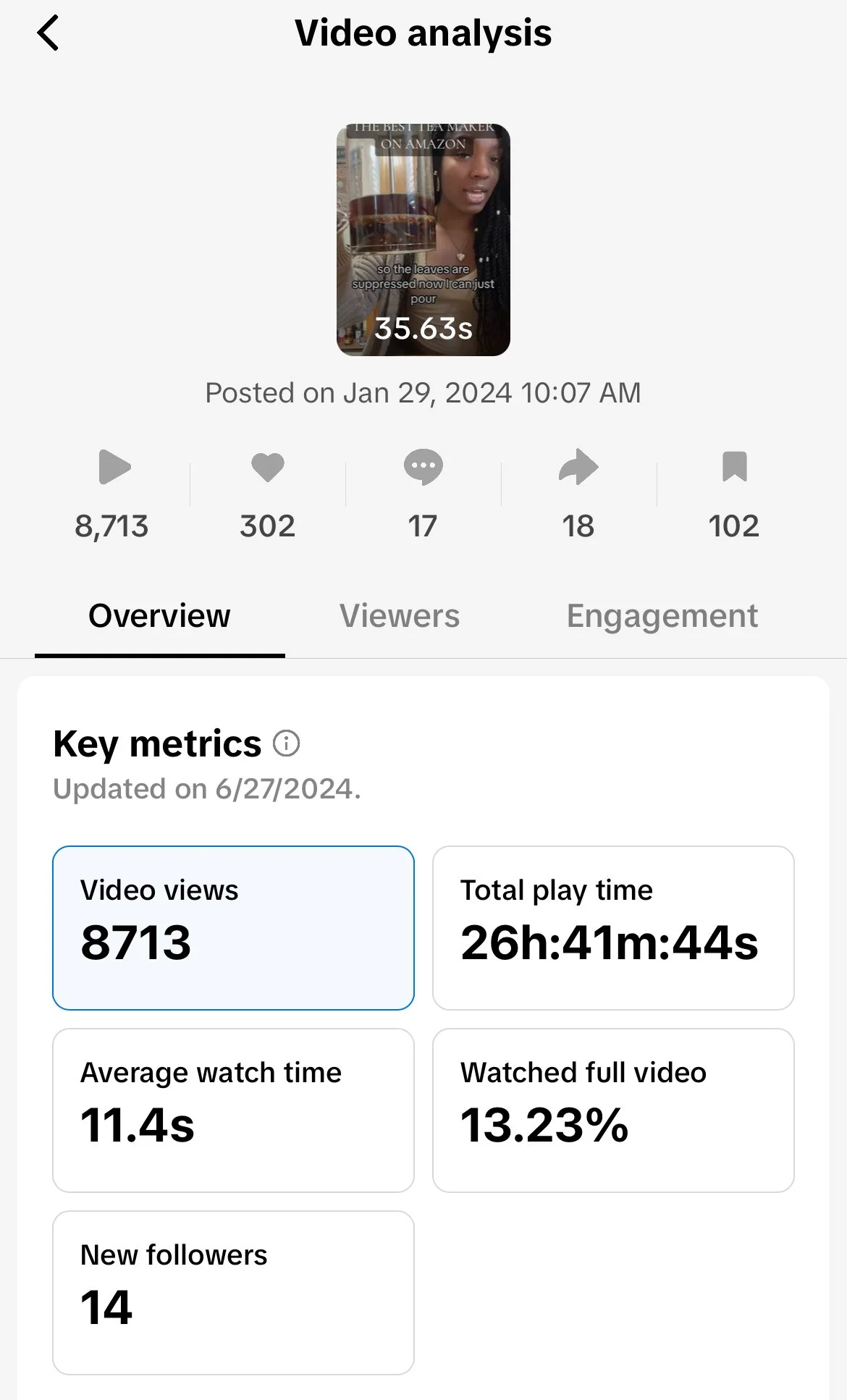Select the Average watch time card

click(x=233, y=1110)
